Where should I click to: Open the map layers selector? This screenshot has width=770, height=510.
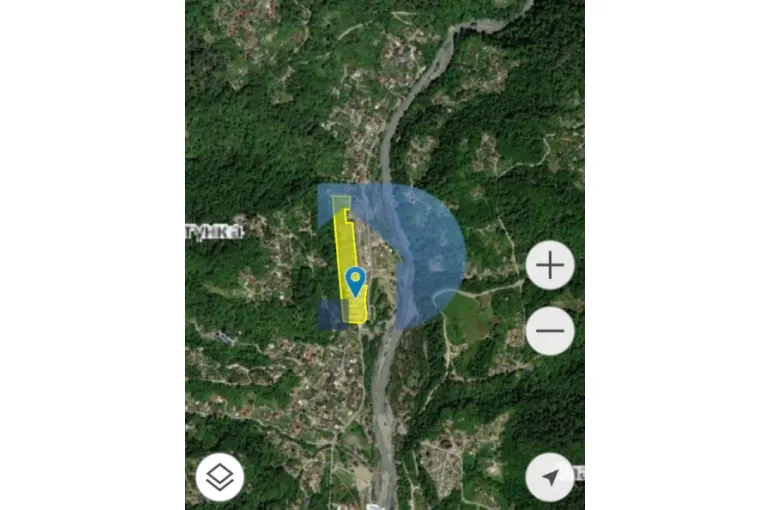220,477
